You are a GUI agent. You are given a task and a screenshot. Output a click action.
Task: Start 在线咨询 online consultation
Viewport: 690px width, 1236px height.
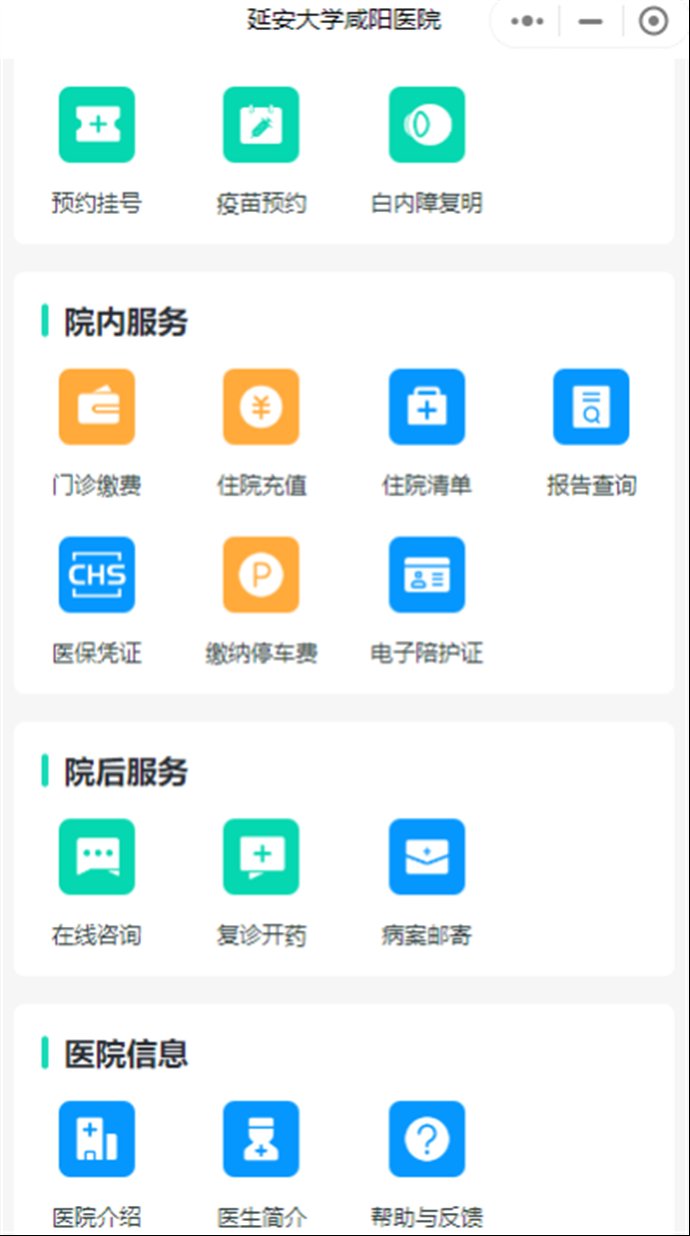click(96, 857)
